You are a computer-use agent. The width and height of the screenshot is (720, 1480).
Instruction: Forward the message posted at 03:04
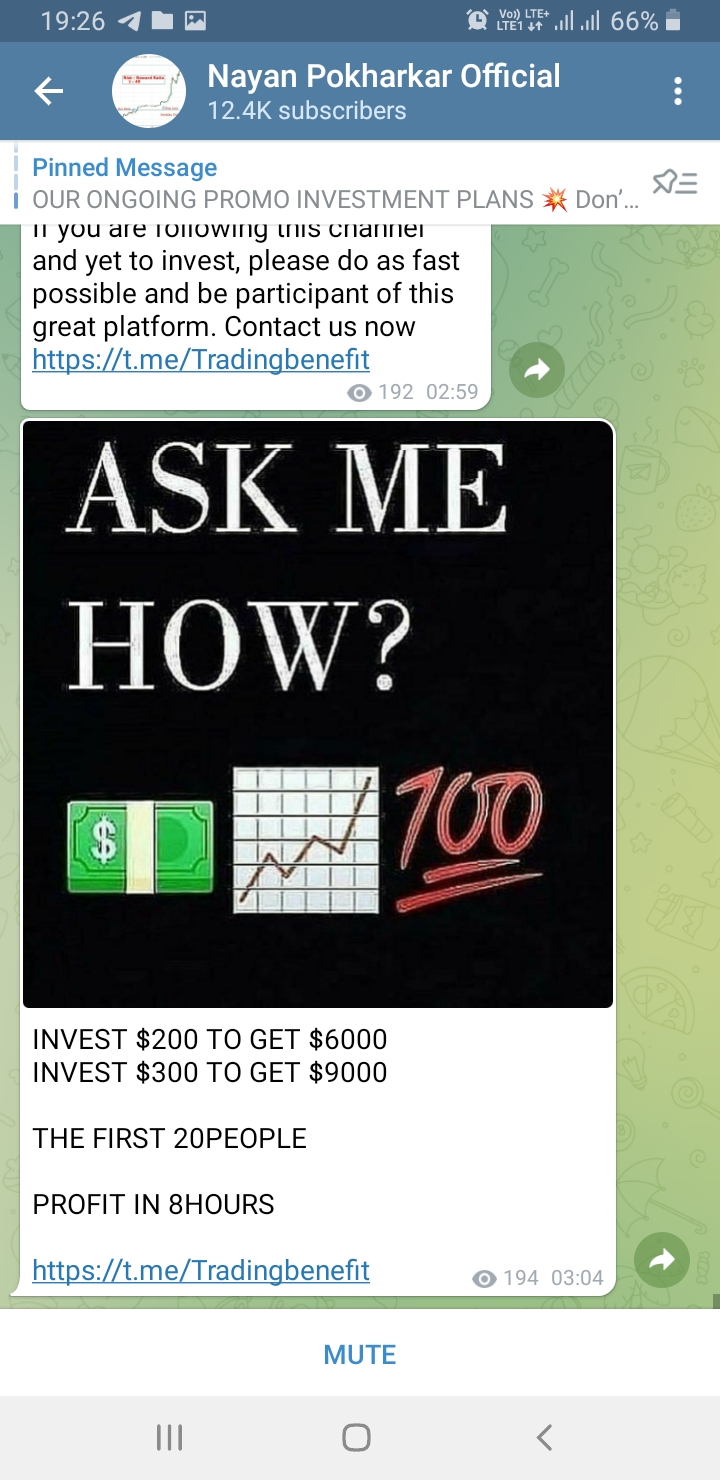coord(662,1262)
